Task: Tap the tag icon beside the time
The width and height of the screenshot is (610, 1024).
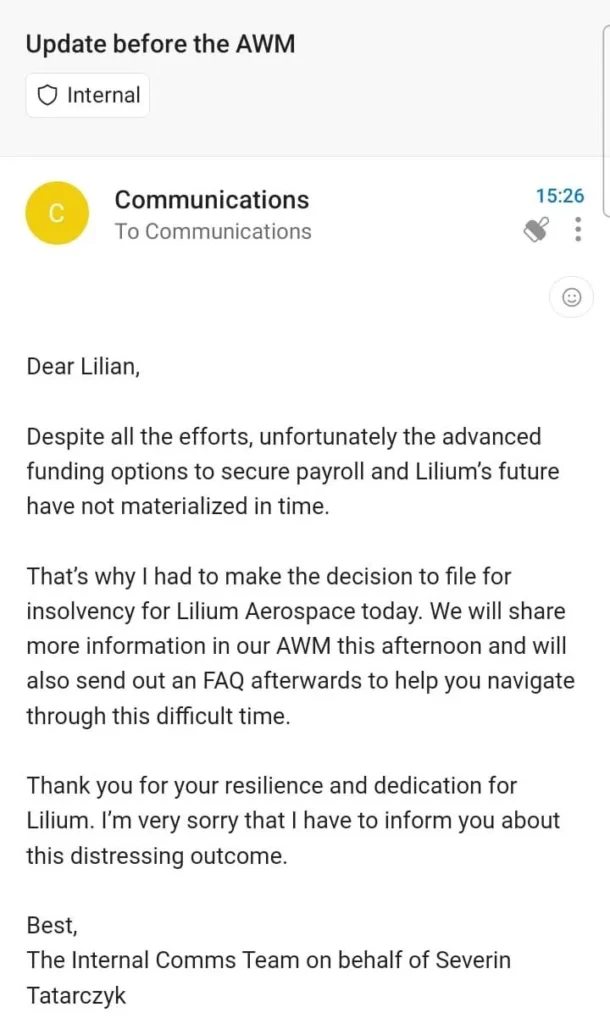Action: pyautogui.click(x=536, y=230)
